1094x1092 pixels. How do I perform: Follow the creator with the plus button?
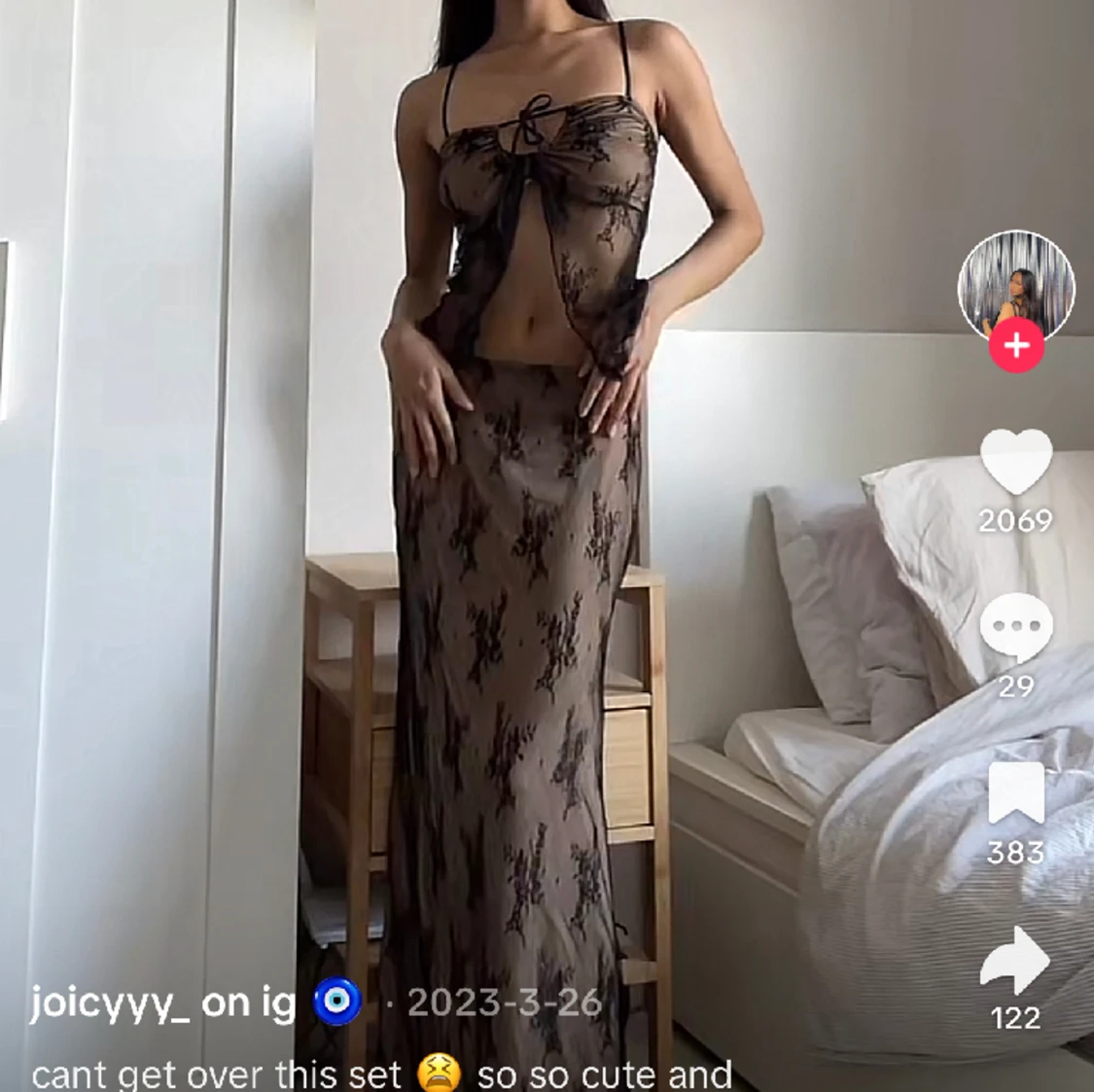click(x=1016, y=345)
